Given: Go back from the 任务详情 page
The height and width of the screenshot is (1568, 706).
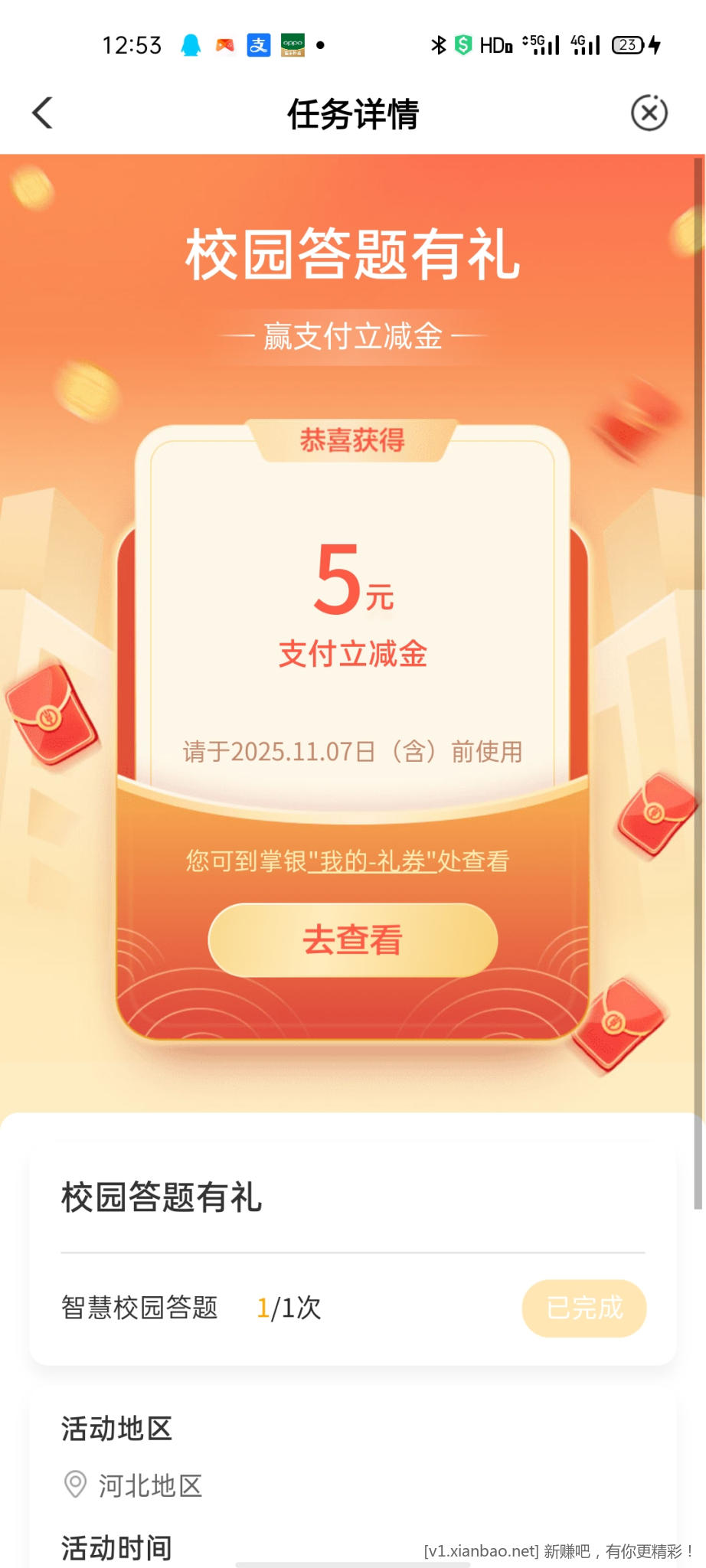Looking at the screenshot, I should coord(43,113).
